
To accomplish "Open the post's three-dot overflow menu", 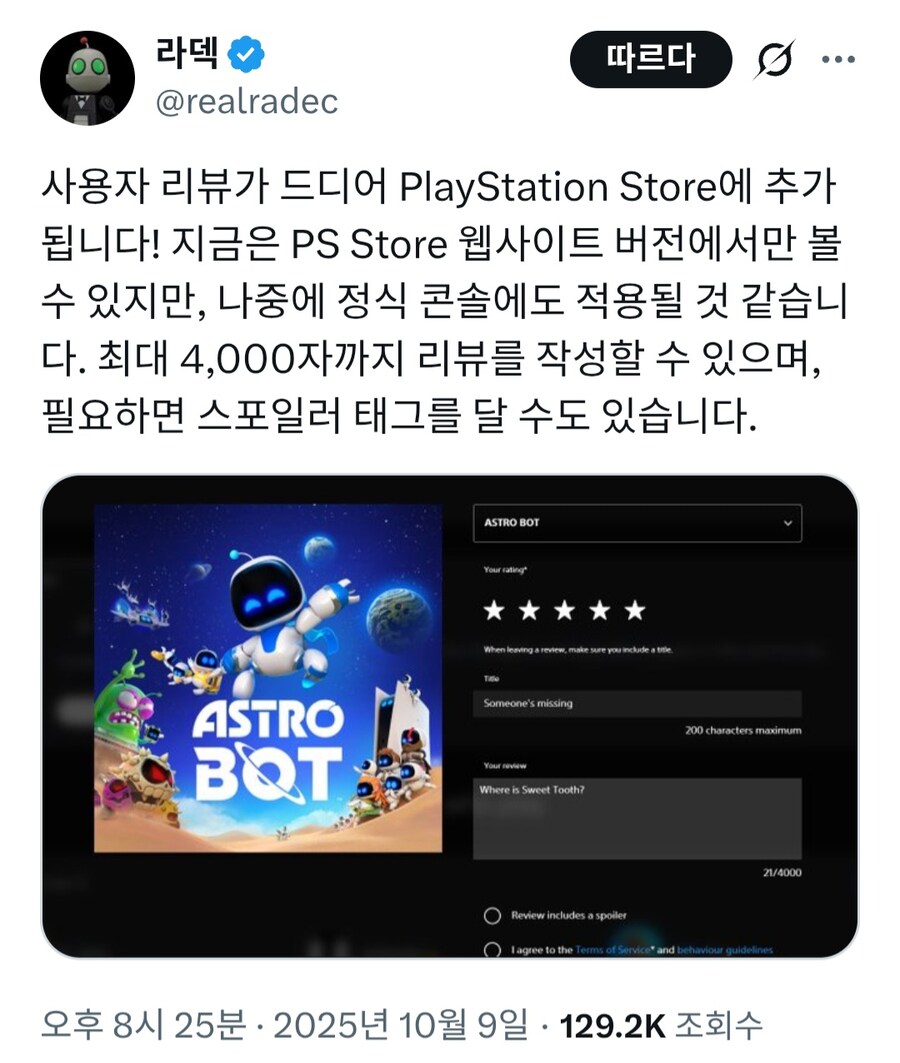I will tap(837, 60).
